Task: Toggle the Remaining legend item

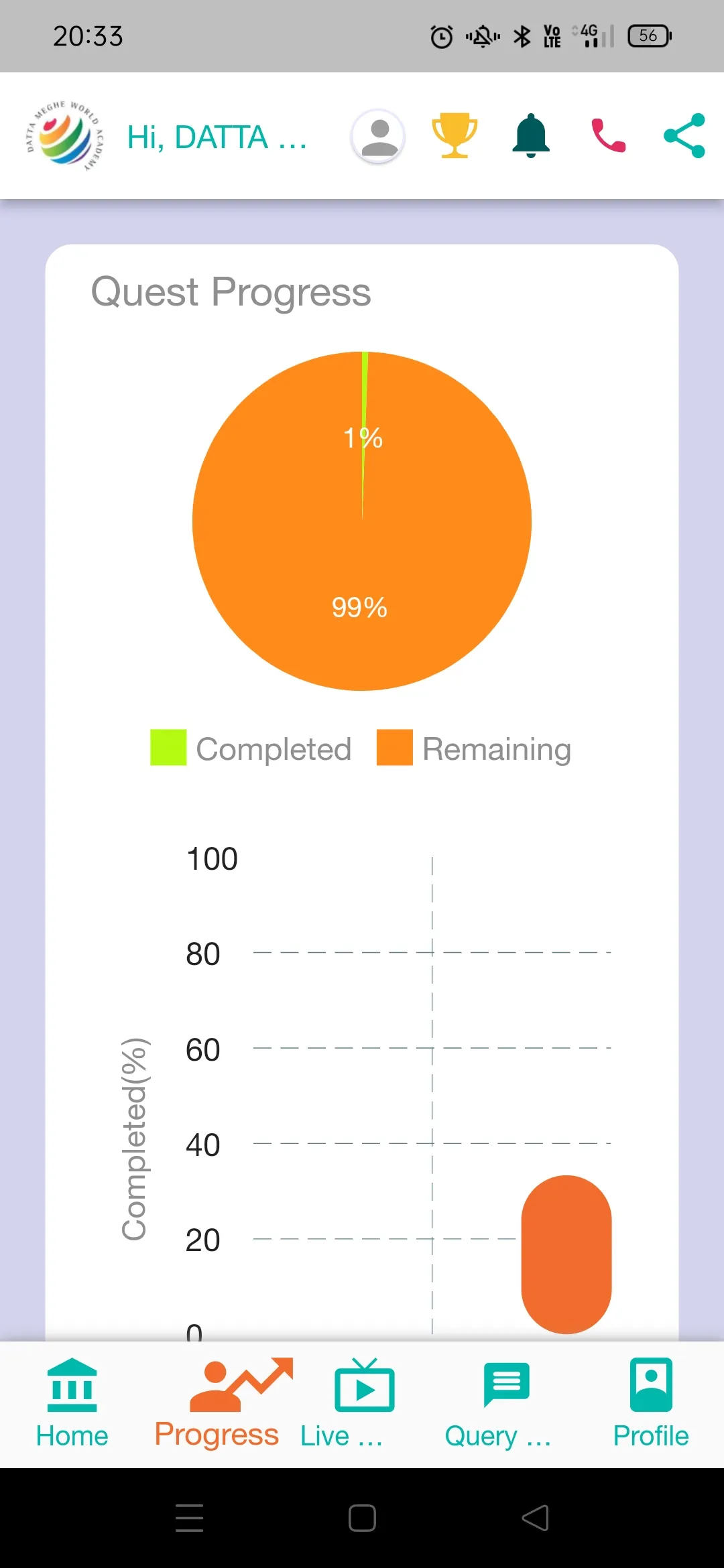Action: (x=474, y=748)
